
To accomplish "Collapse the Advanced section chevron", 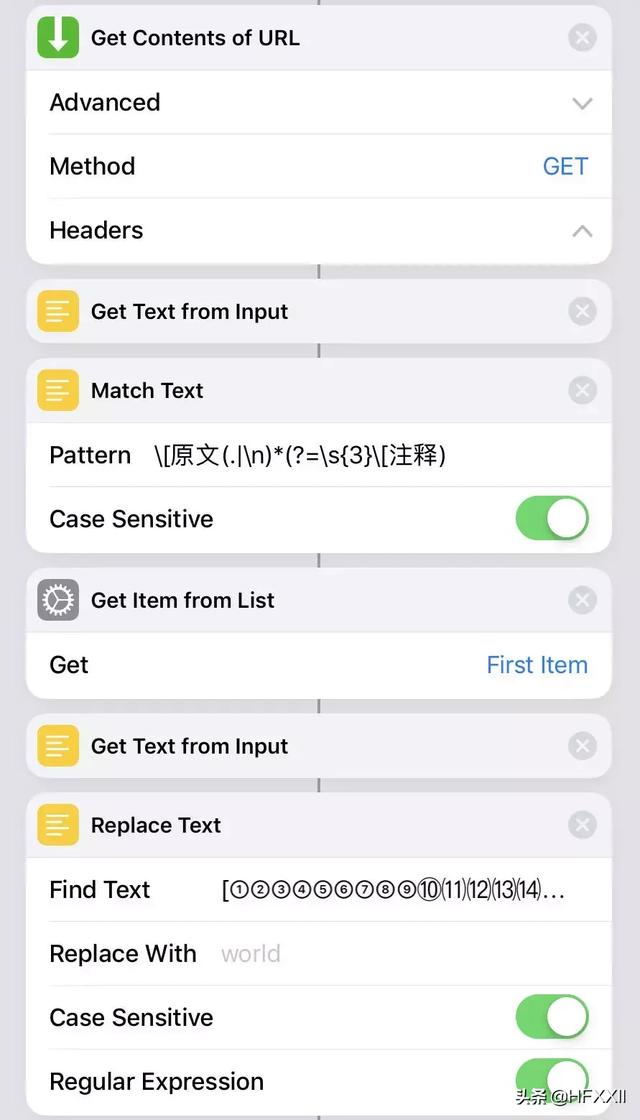I will 582,103.
